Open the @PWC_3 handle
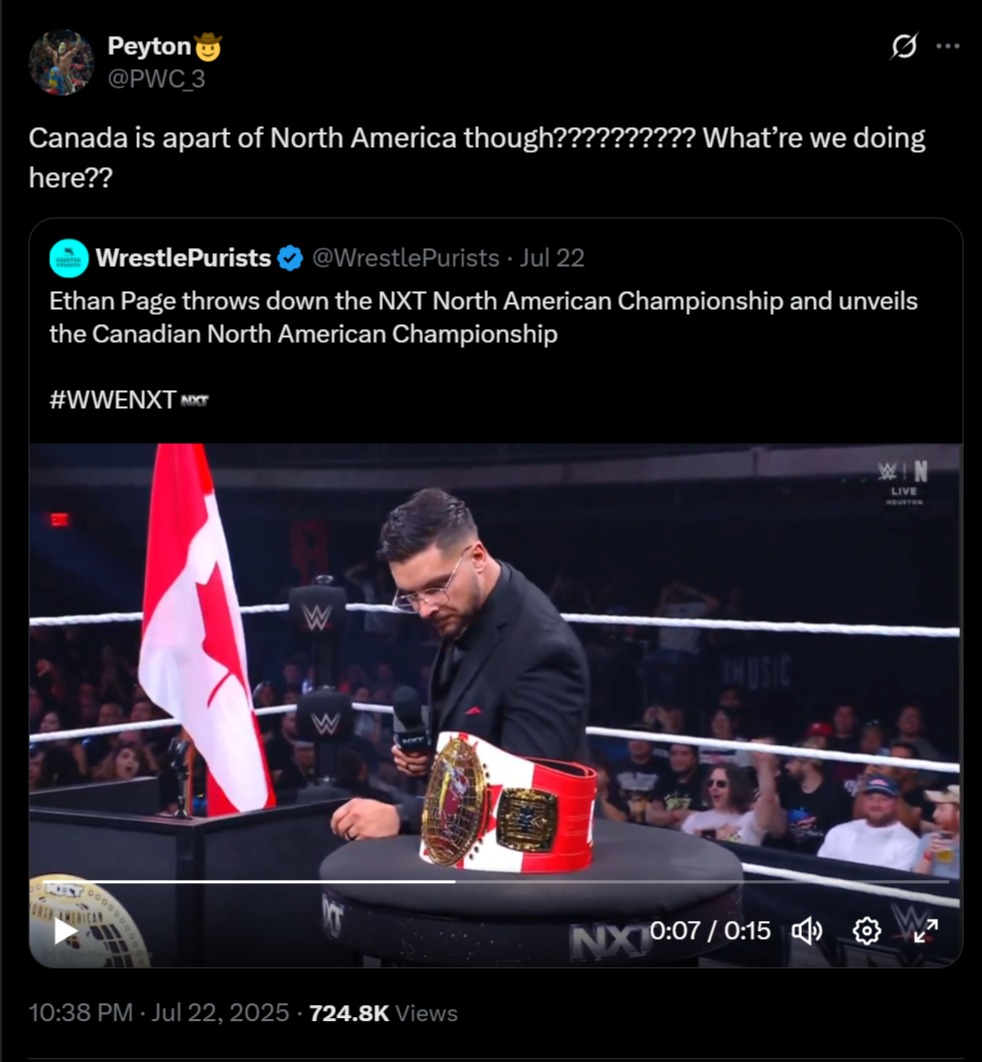Image resolution: width=982 pixels, height=1062 pixels. pyautogui.click(x=156, y=78)
